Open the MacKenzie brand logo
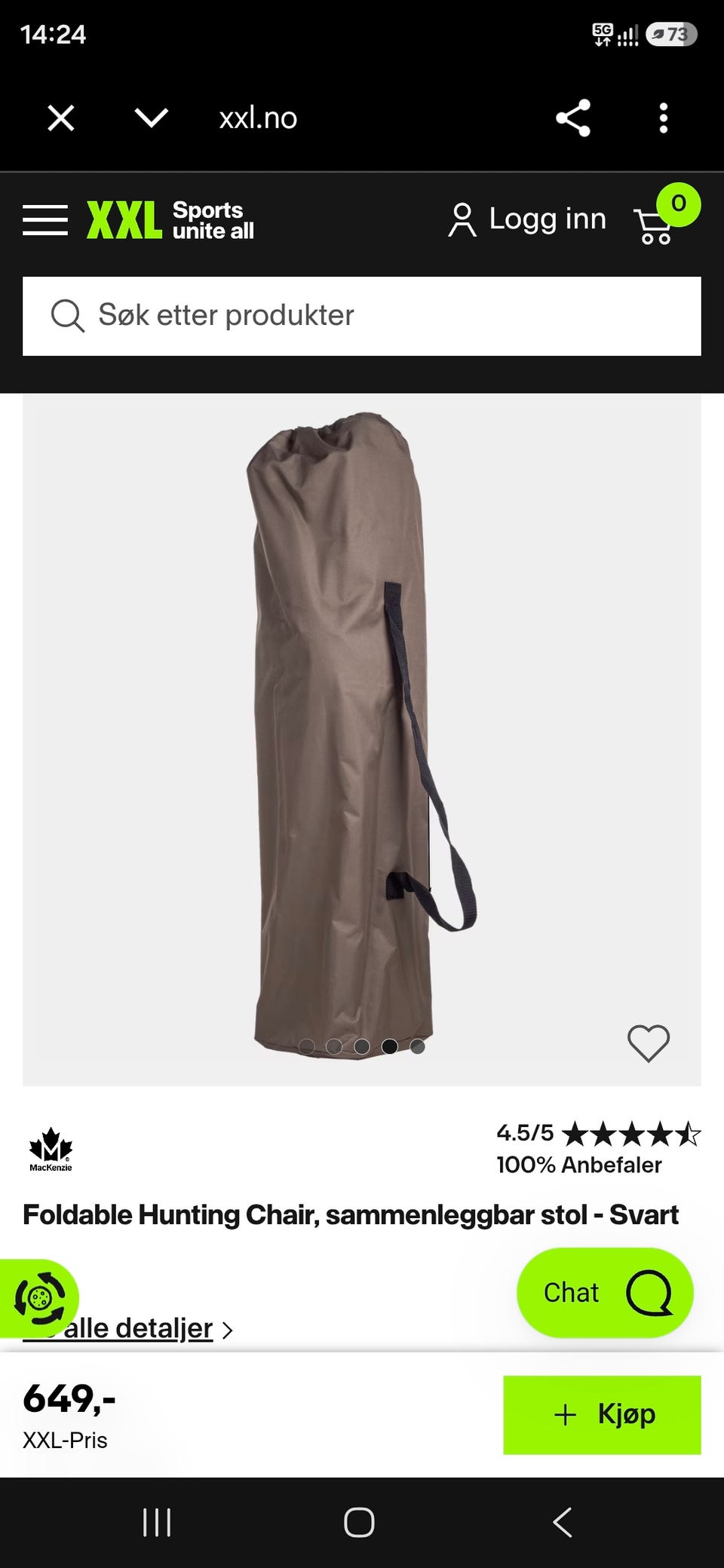Screen dimensions: 724x1568 point(51,1150)
